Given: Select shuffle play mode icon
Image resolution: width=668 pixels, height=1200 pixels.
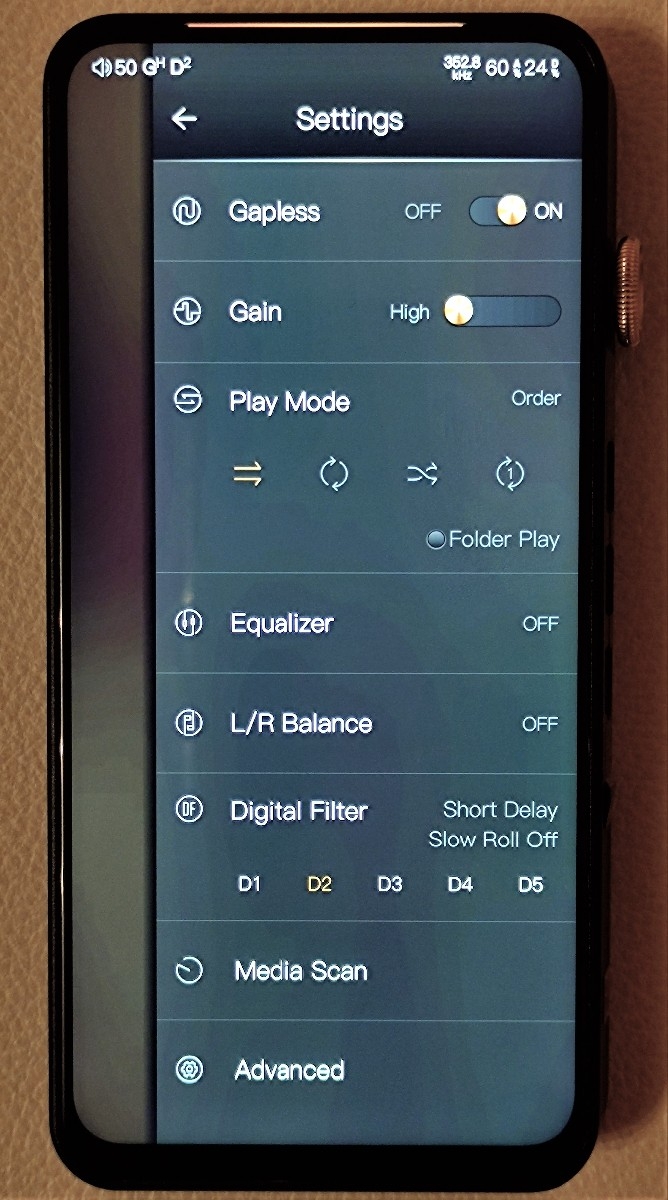Looking at the screenshot, I should [x=422, y=475].
